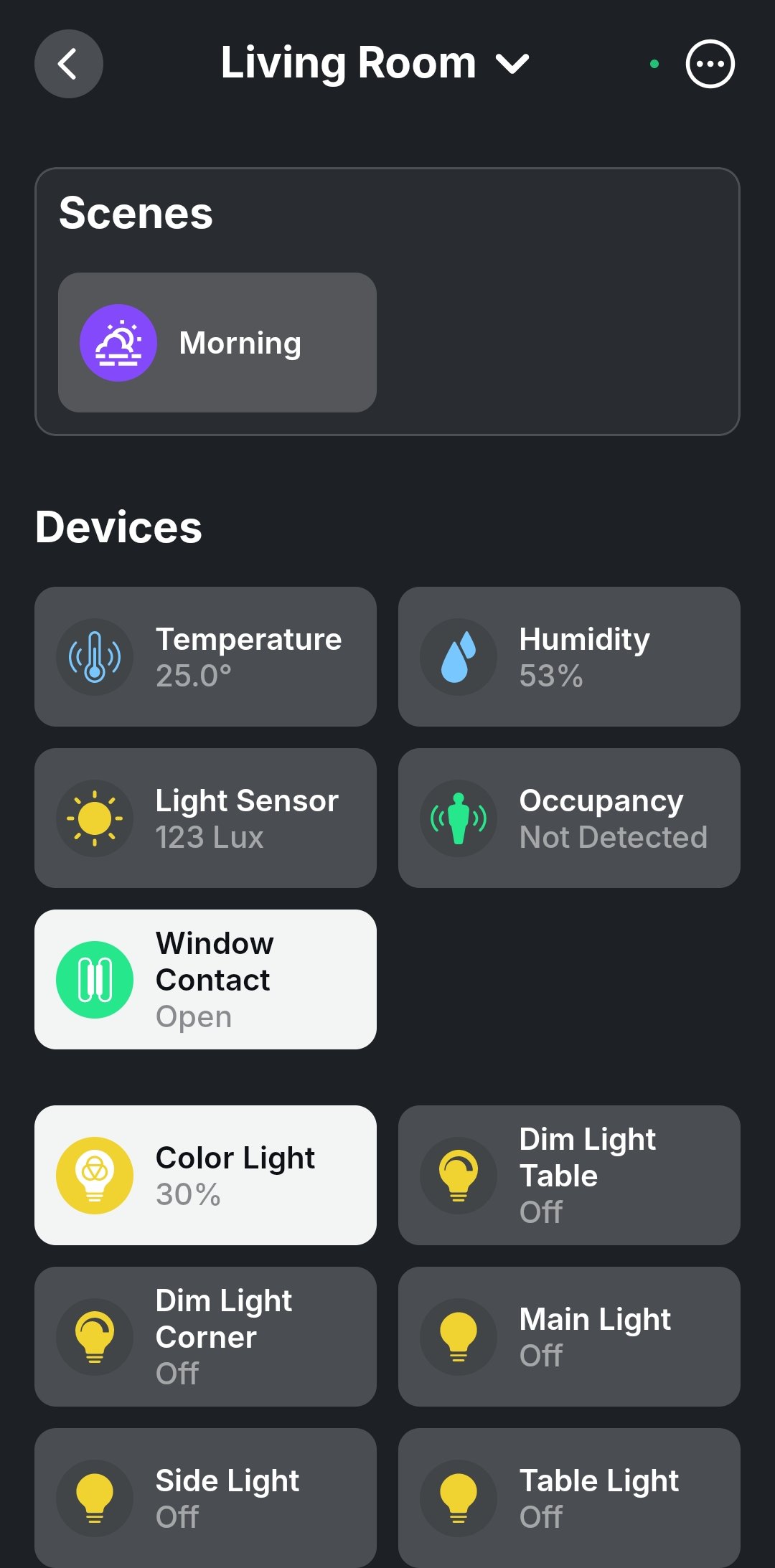Image resolution: width=775 pixels, height=1568 pixels.
Task: Open the Temperature sensor card
Action: coord(205,656)
